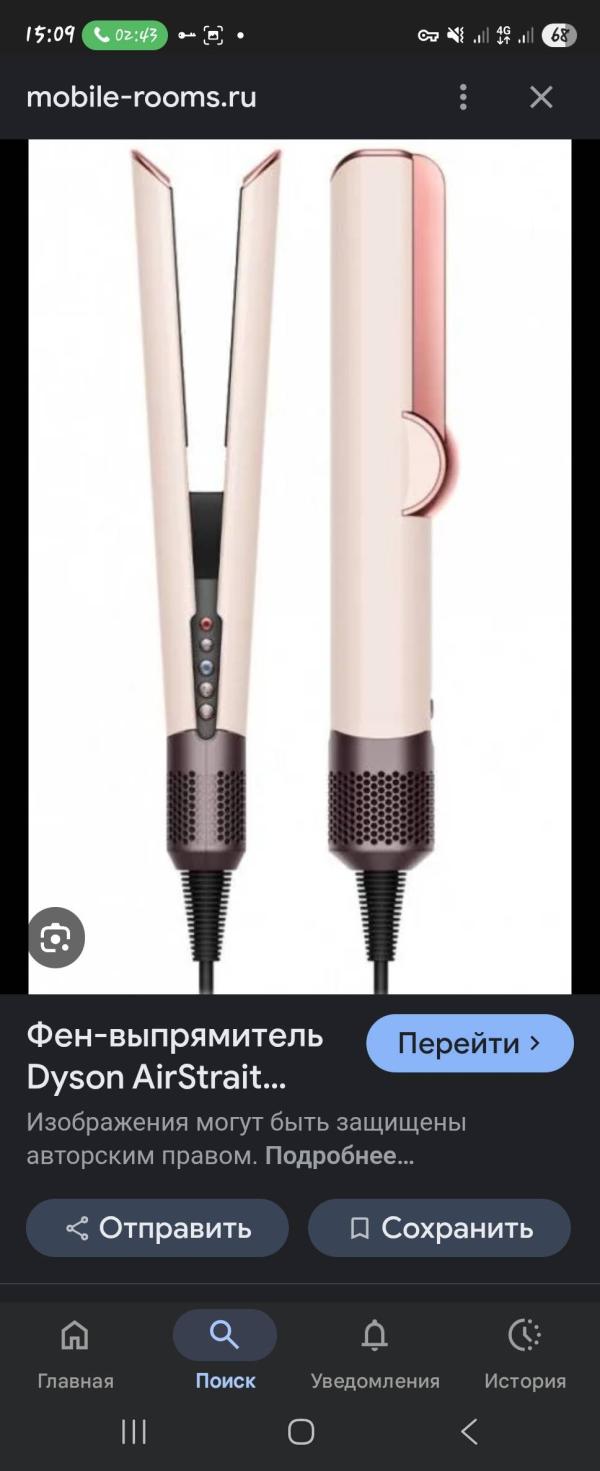600x1471 pixels.
Task: Go back with system back button
Action: pos(468,1432)
